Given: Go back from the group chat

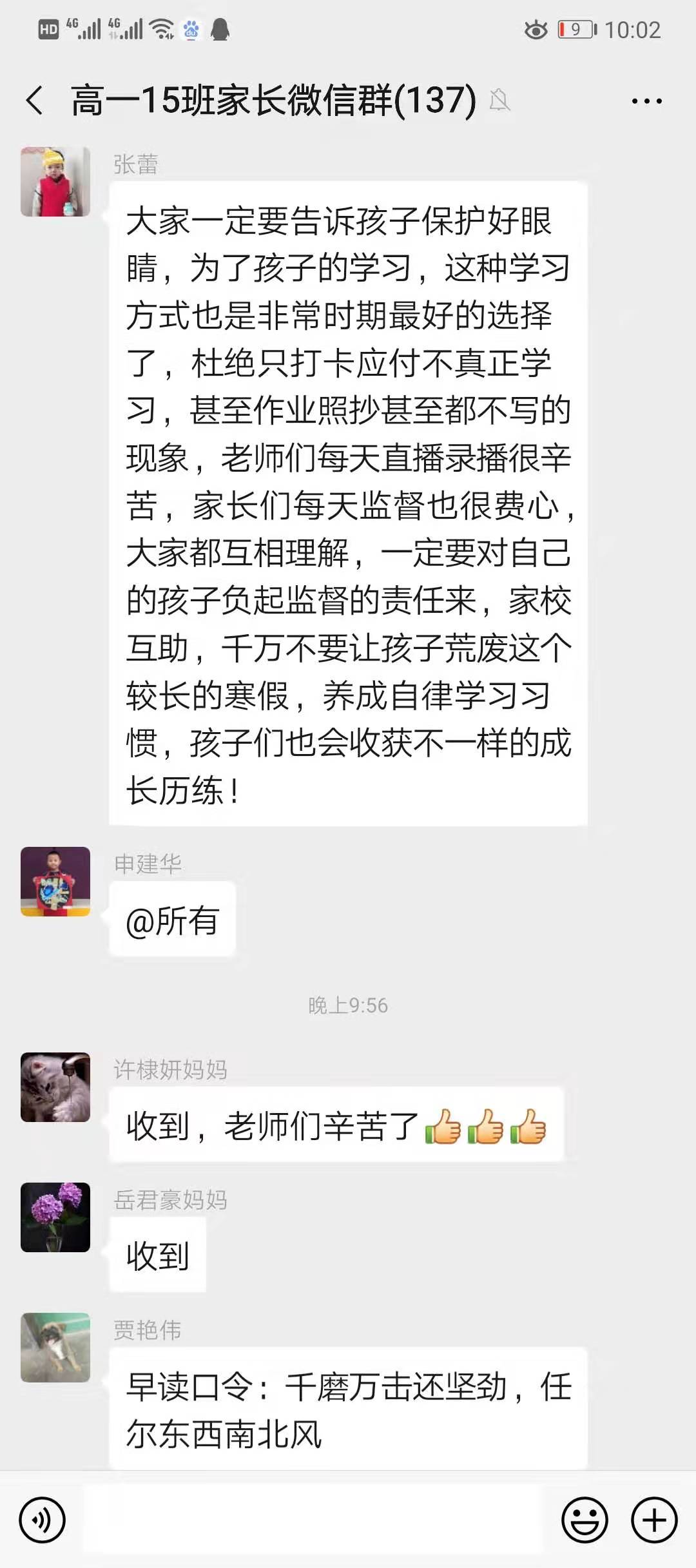Looking at the screenshot, I should coord(35,101).
